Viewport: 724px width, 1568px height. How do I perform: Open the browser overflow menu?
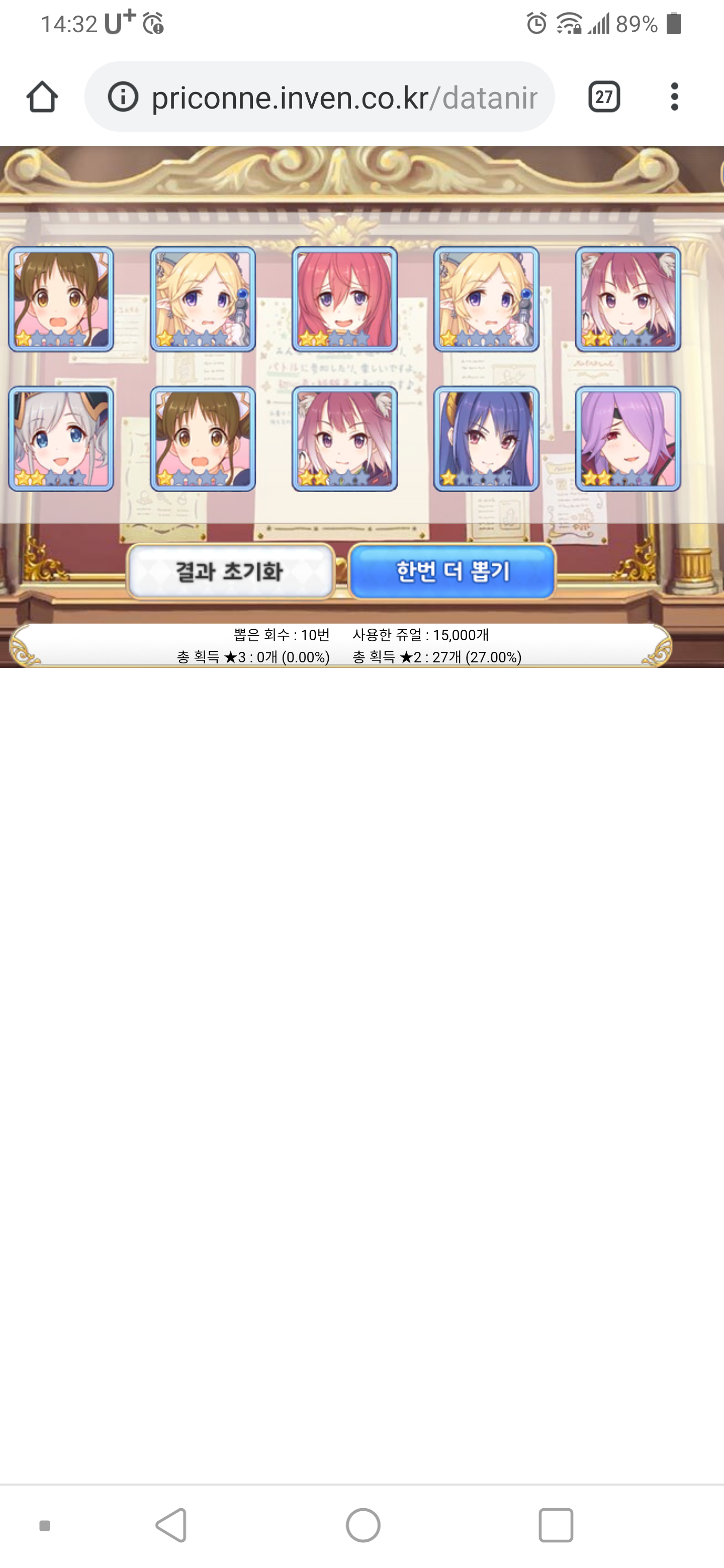click(x=674, y=97)
